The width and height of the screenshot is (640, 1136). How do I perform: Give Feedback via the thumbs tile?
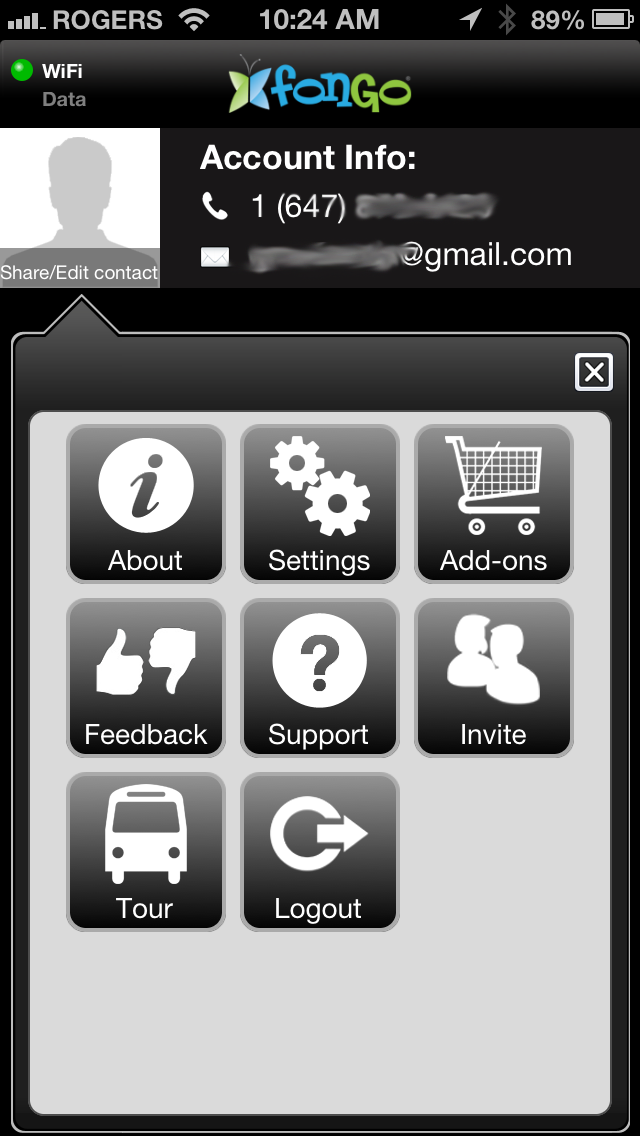[146, 677]
